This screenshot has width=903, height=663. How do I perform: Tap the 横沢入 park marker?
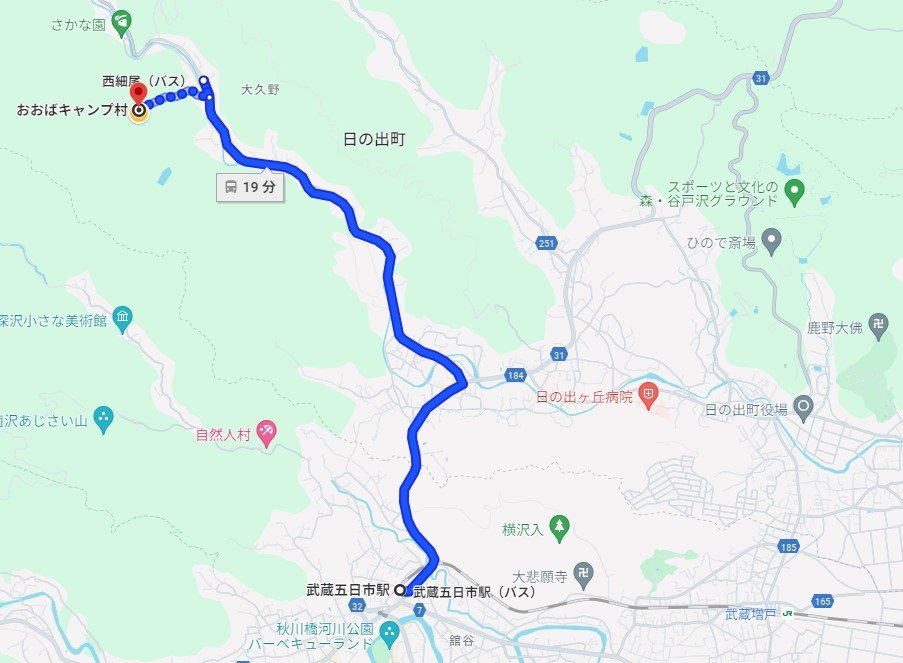coord(559,526)
